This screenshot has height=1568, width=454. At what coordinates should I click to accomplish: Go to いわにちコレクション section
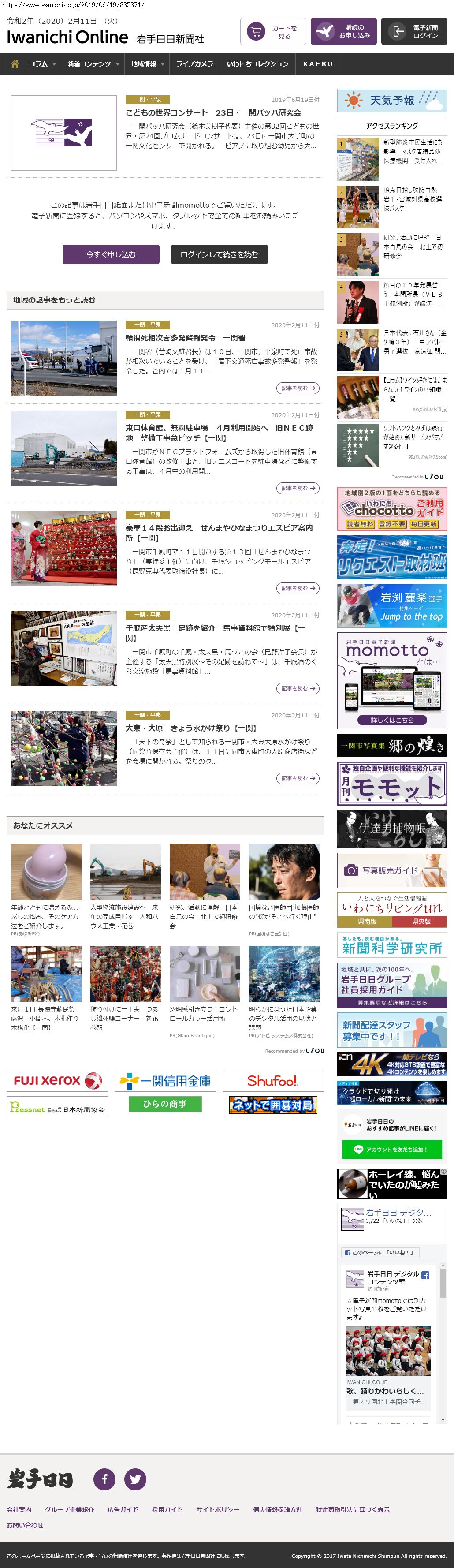(257, 64)
